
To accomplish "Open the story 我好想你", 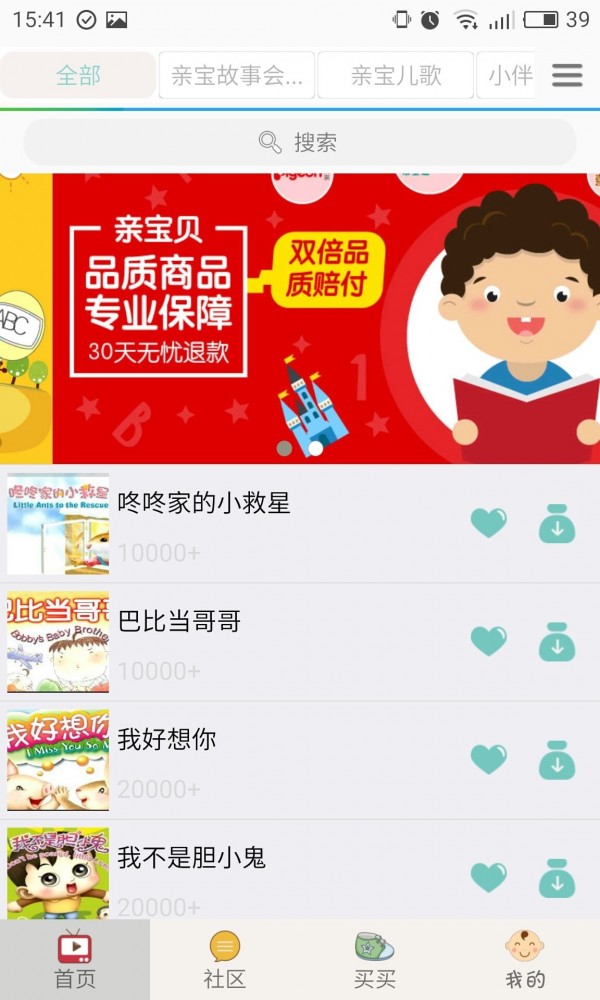I will pos(167,739).
